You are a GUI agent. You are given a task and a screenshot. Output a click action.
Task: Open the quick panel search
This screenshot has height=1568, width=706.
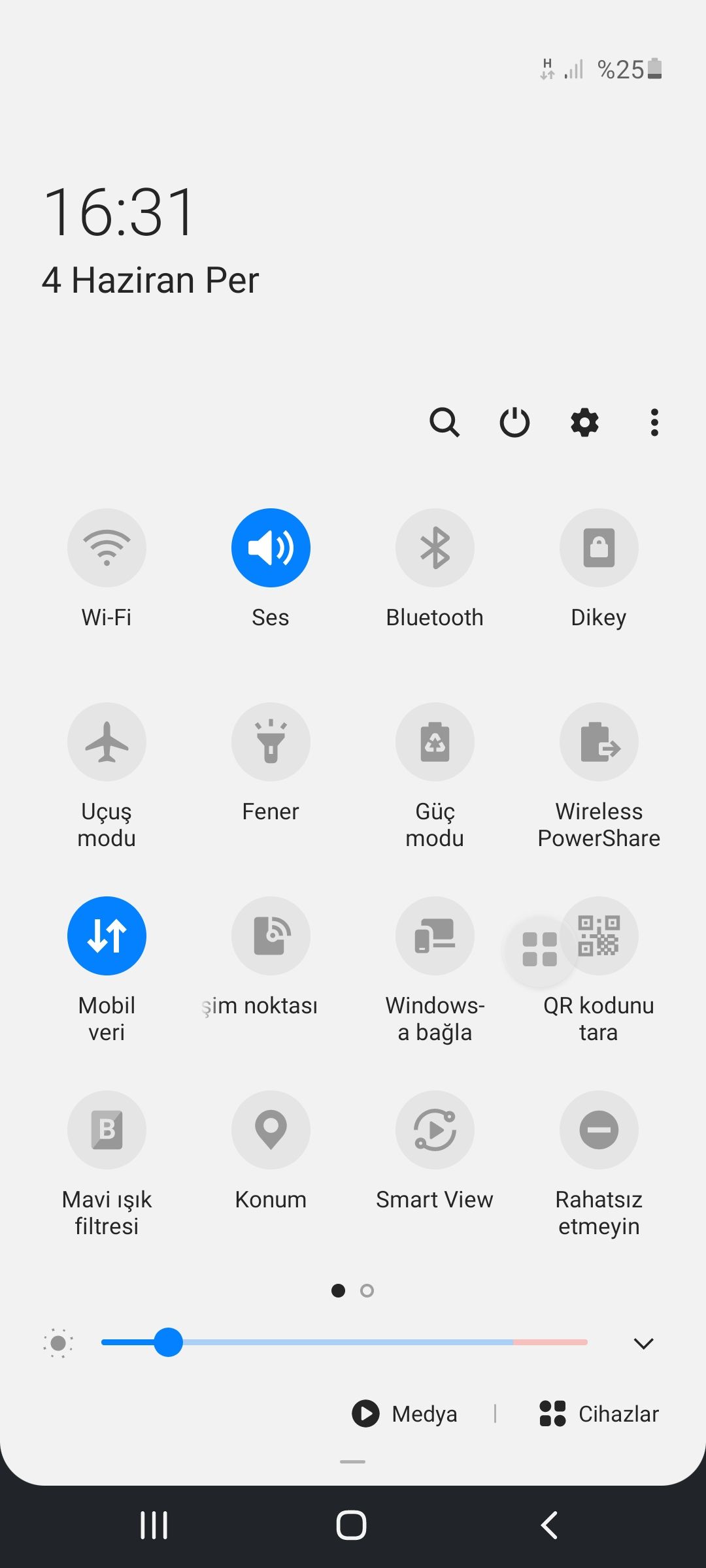click(445, 422)
